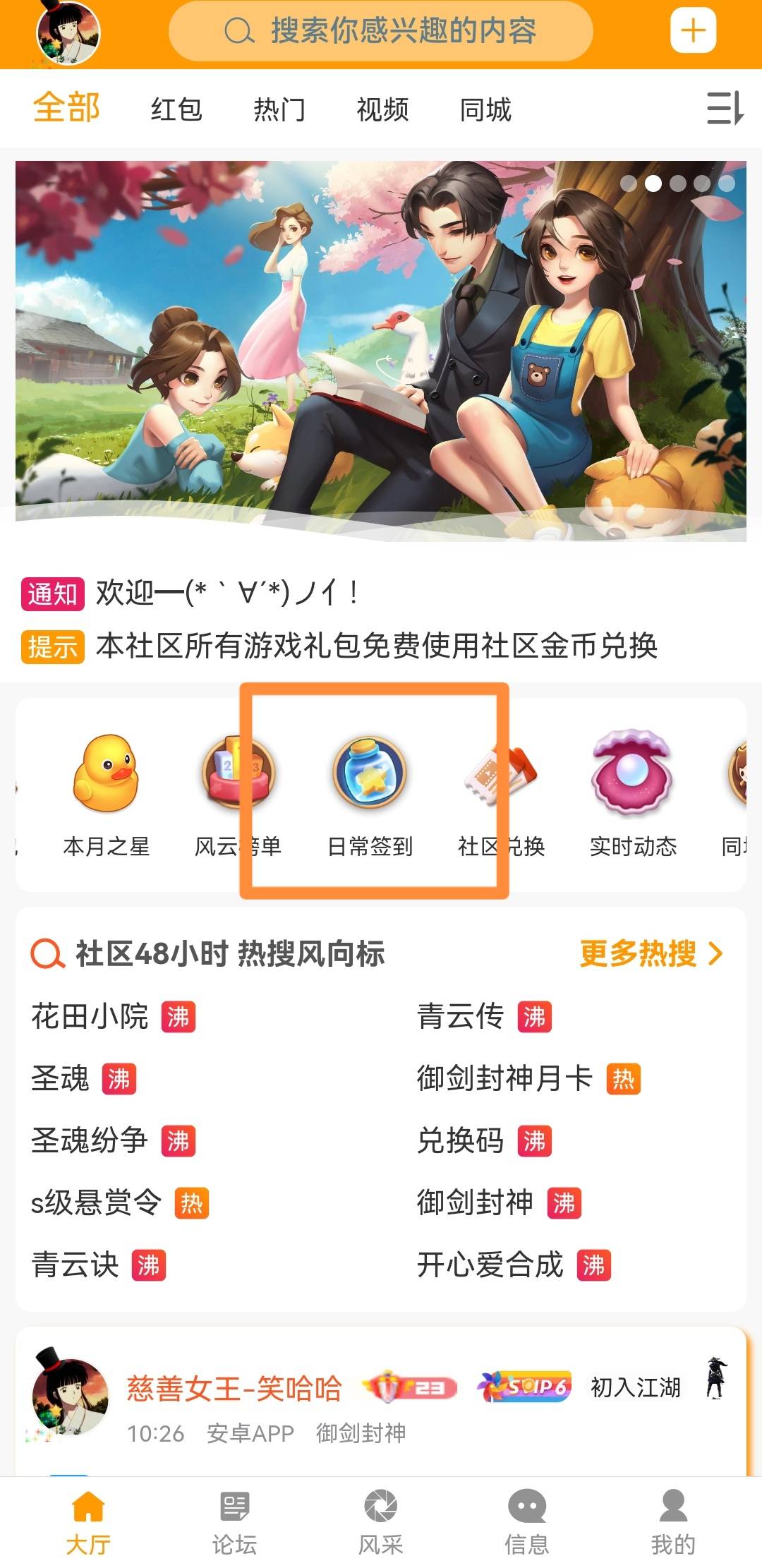Viewport: 762px width, 1568px height.
Task: Switch to the 视频 tab
Action: (x=382, y=110)
